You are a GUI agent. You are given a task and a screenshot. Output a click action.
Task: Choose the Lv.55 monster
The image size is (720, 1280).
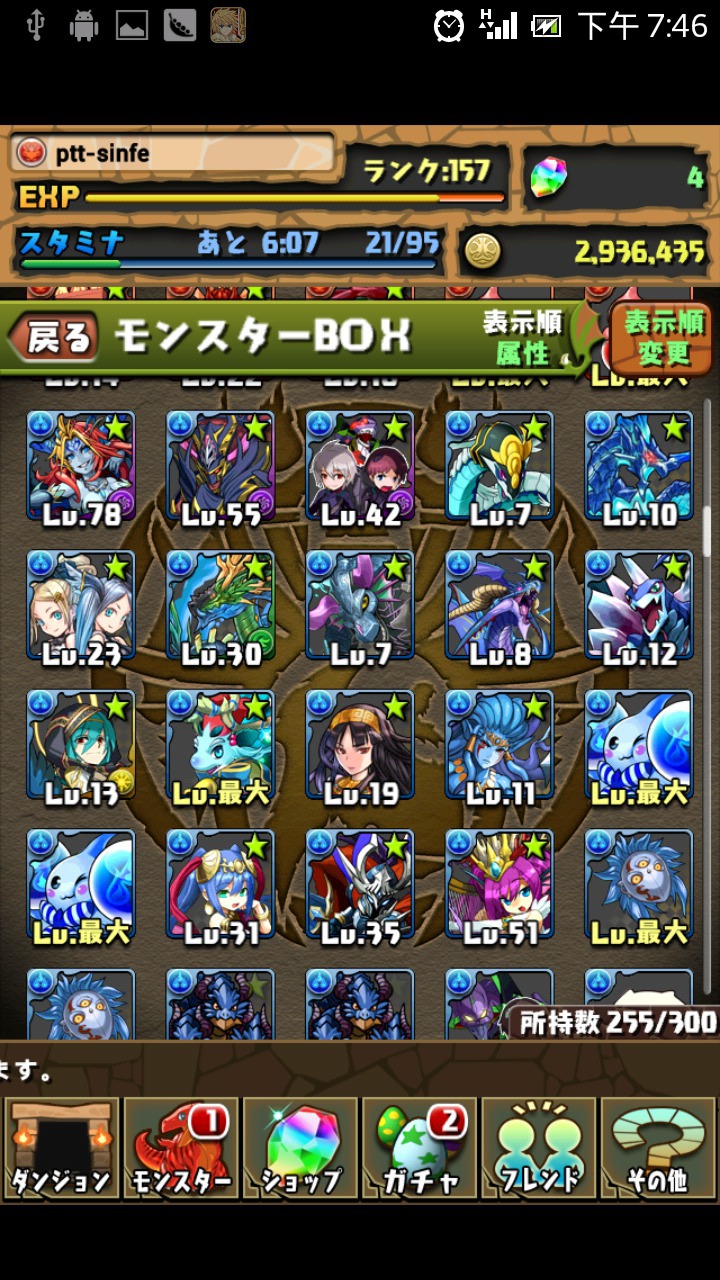pyautogui.click(x=221, y=466)
